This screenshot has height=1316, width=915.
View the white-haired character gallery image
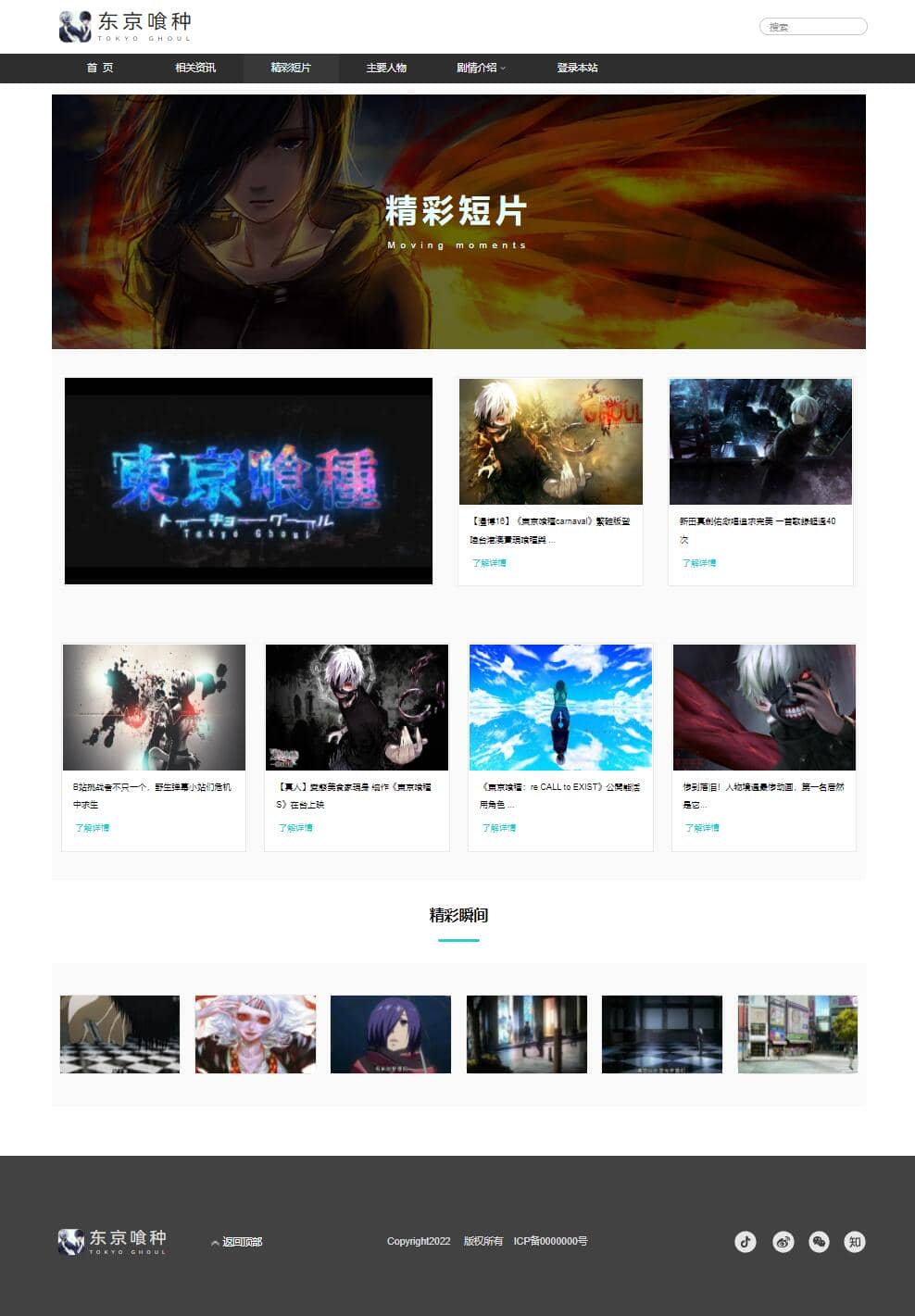point(256,1034)
